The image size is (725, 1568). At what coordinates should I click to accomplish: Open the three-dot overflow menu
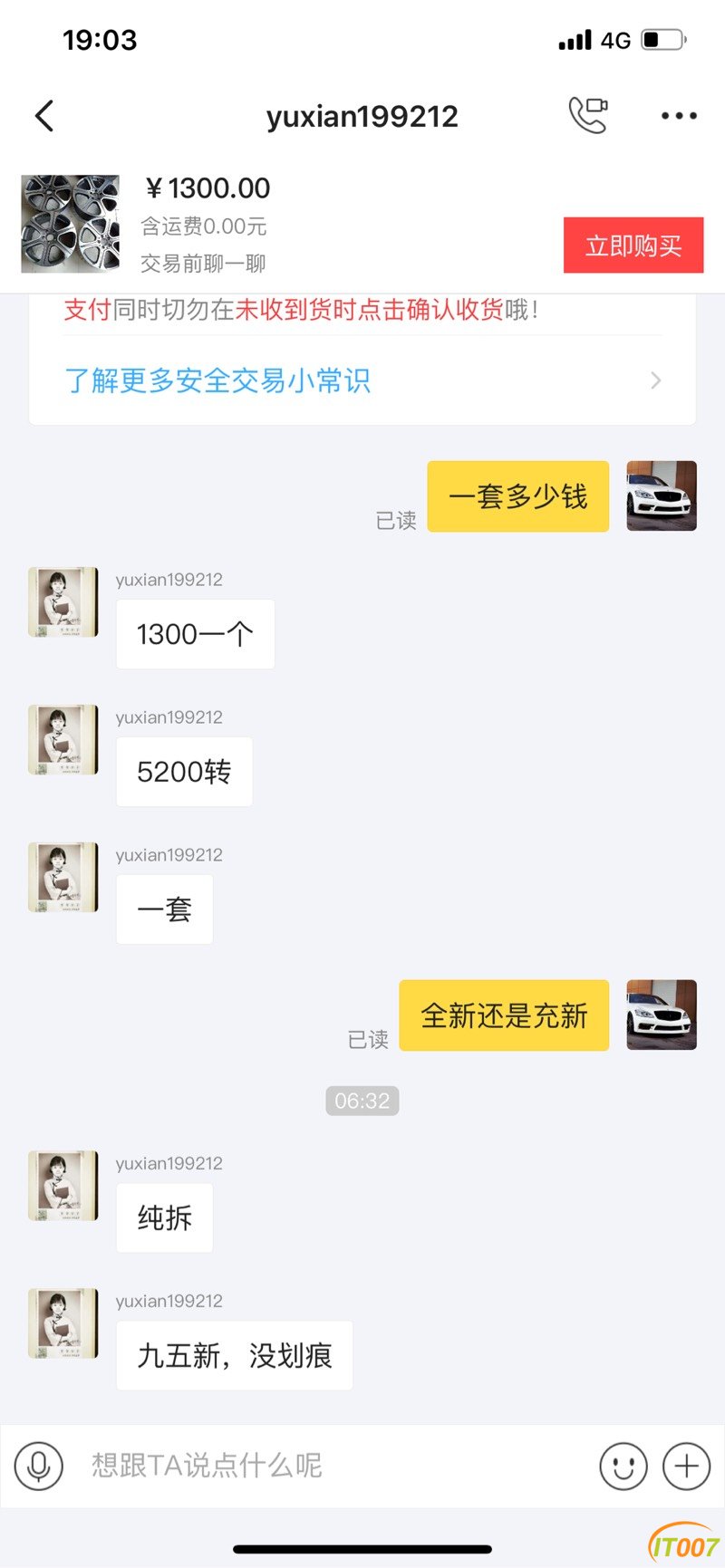tap(679, 116)
